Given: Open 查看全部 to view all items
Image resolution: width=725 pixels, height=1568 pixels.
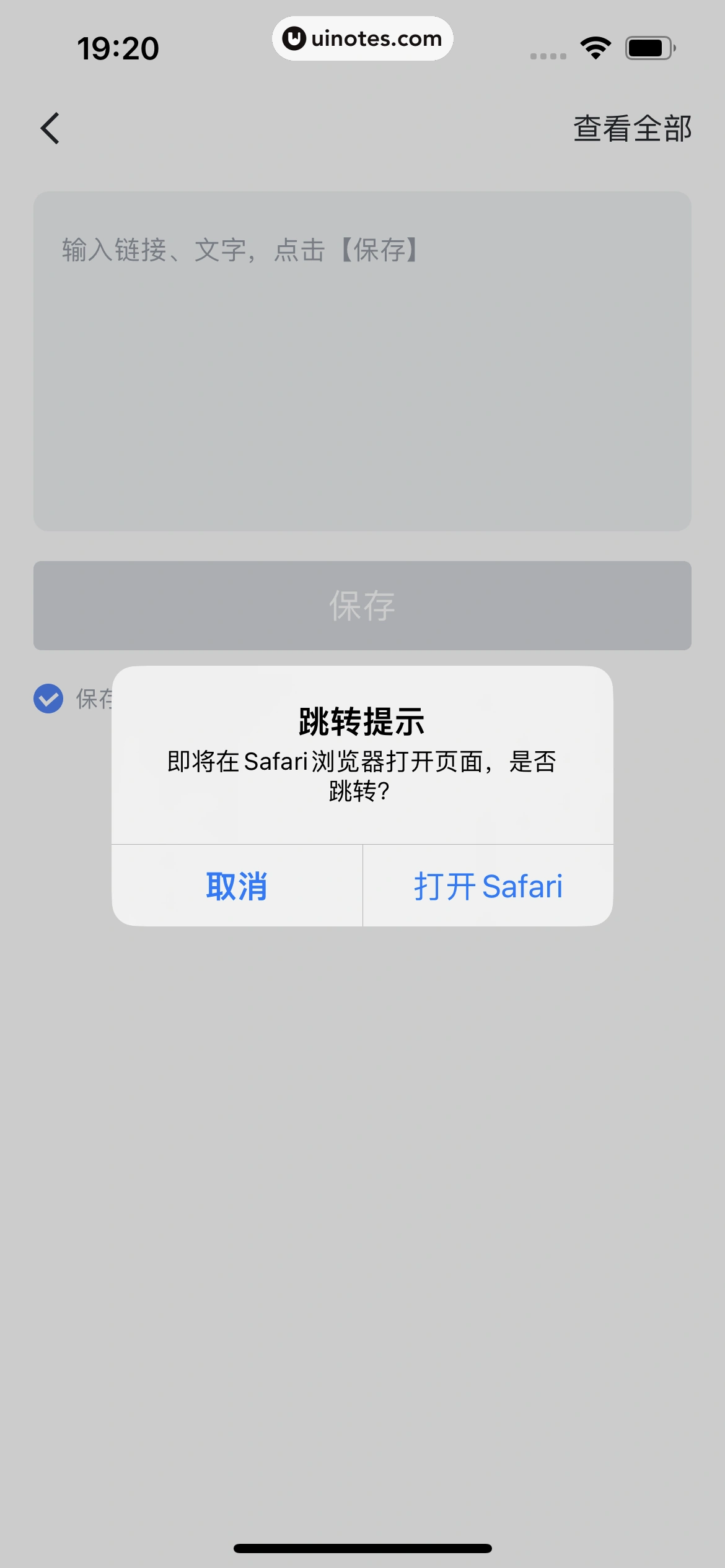Looking at the screenshot, I should pos(631,128).
